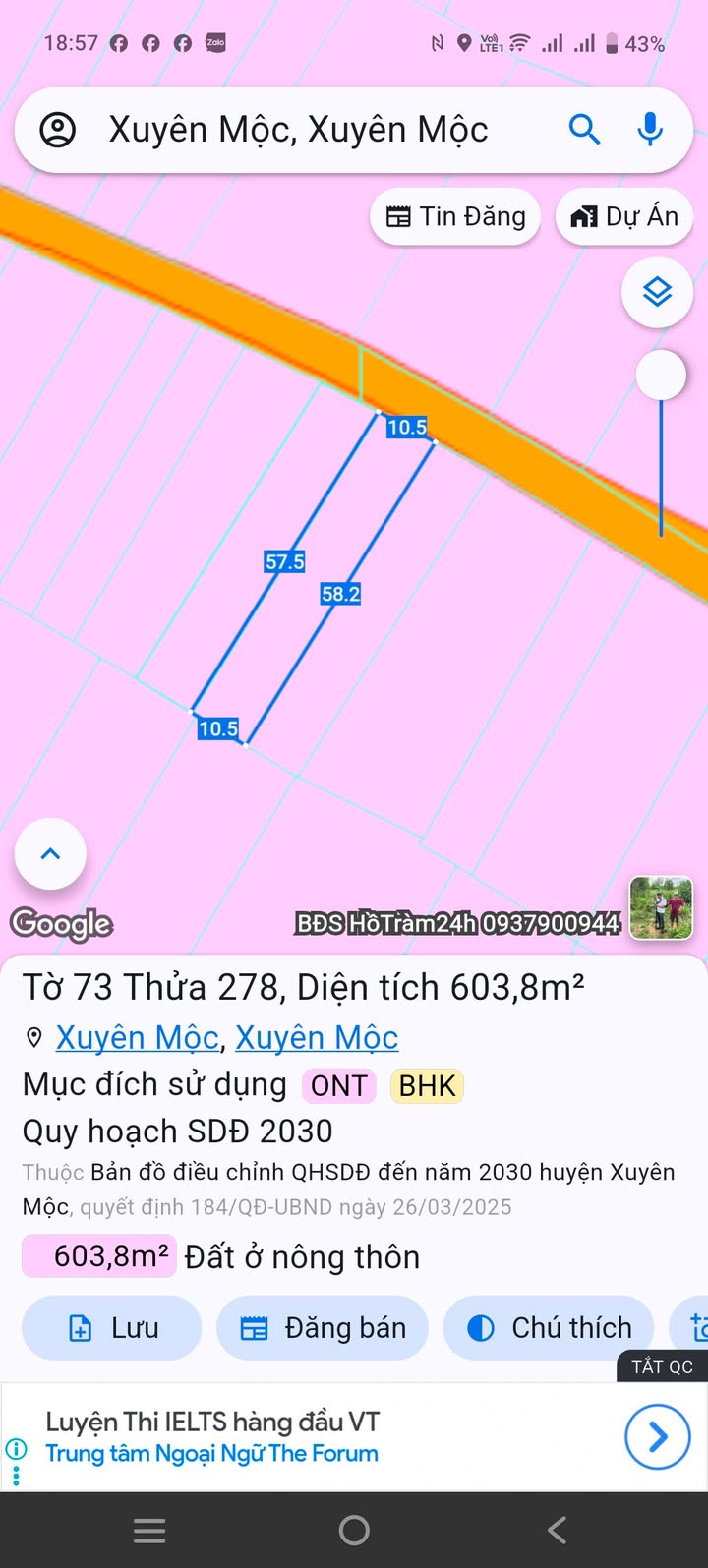The width and height of the screenshot is (708, 1568).
Task: Select the ONT land use tag
Action: point(338,1086)
